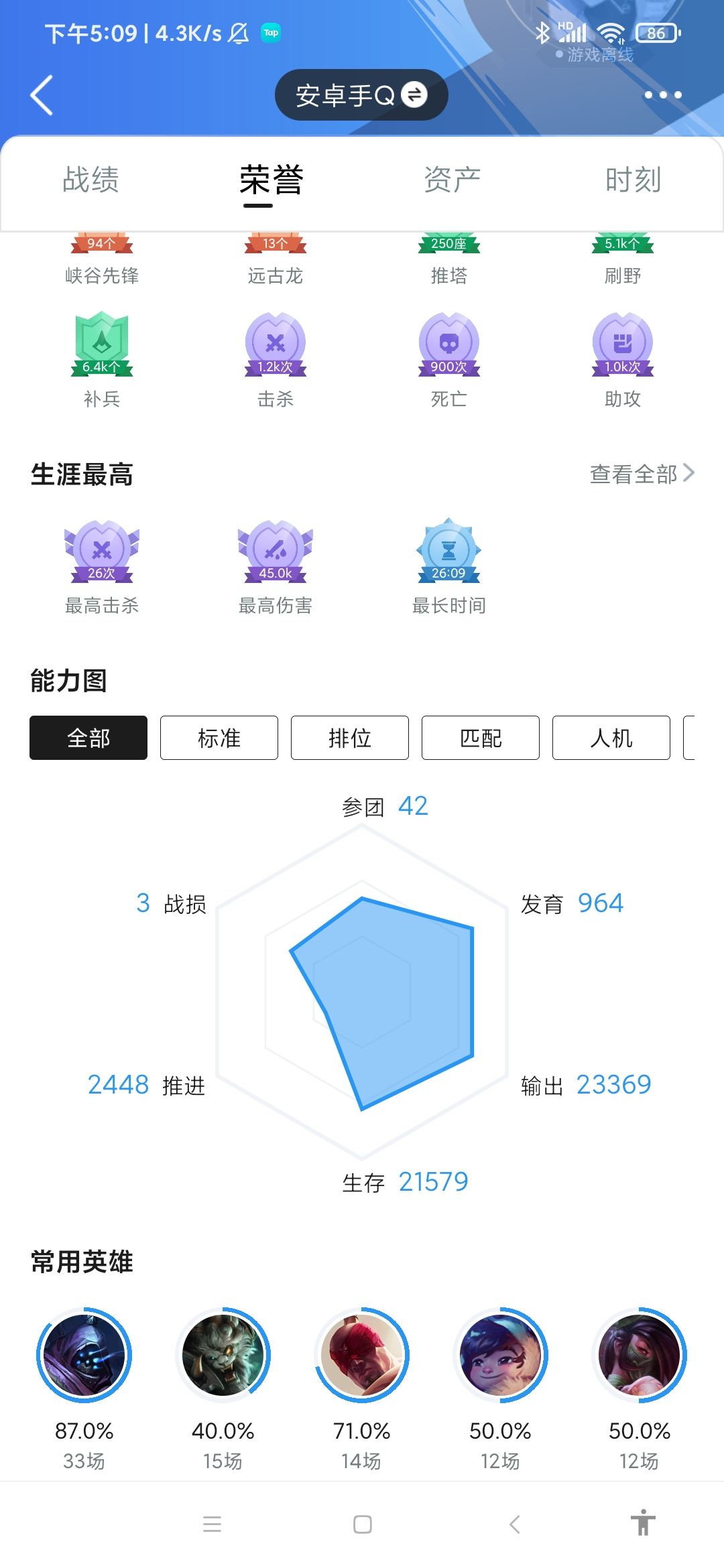Switch to the 战绩 tab

90,180
